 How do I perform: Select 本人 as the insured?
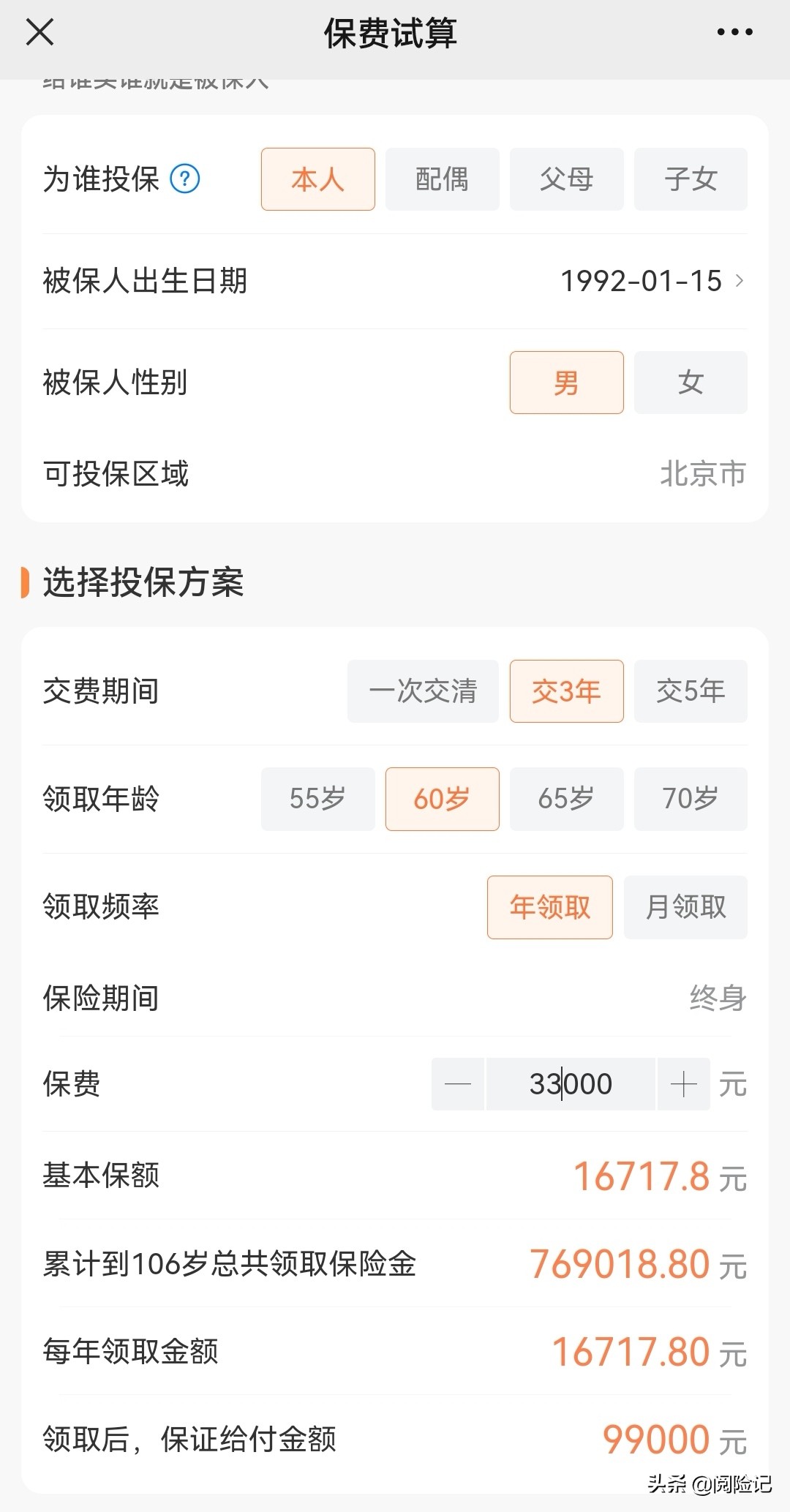pos(318,179)
